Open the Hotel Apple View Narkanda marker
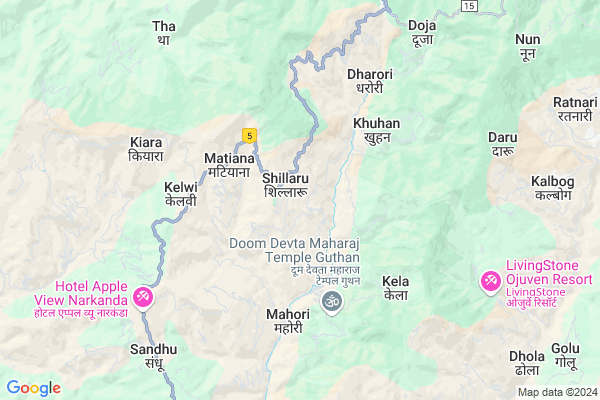 point(142,296)
